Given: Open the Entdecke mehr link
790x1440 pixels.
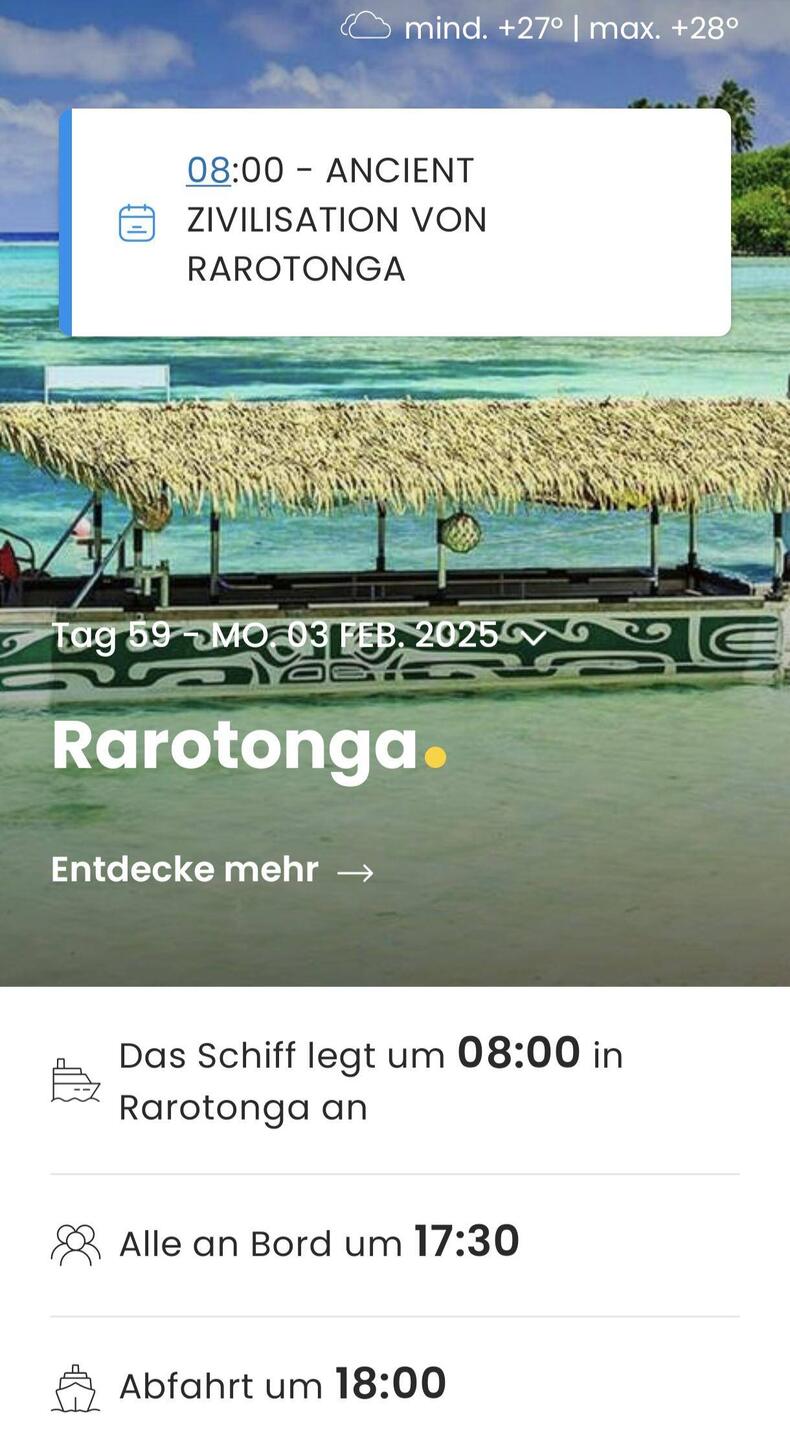Looking at the screenshot, I should pyautogui.click(x=184, y=869).
